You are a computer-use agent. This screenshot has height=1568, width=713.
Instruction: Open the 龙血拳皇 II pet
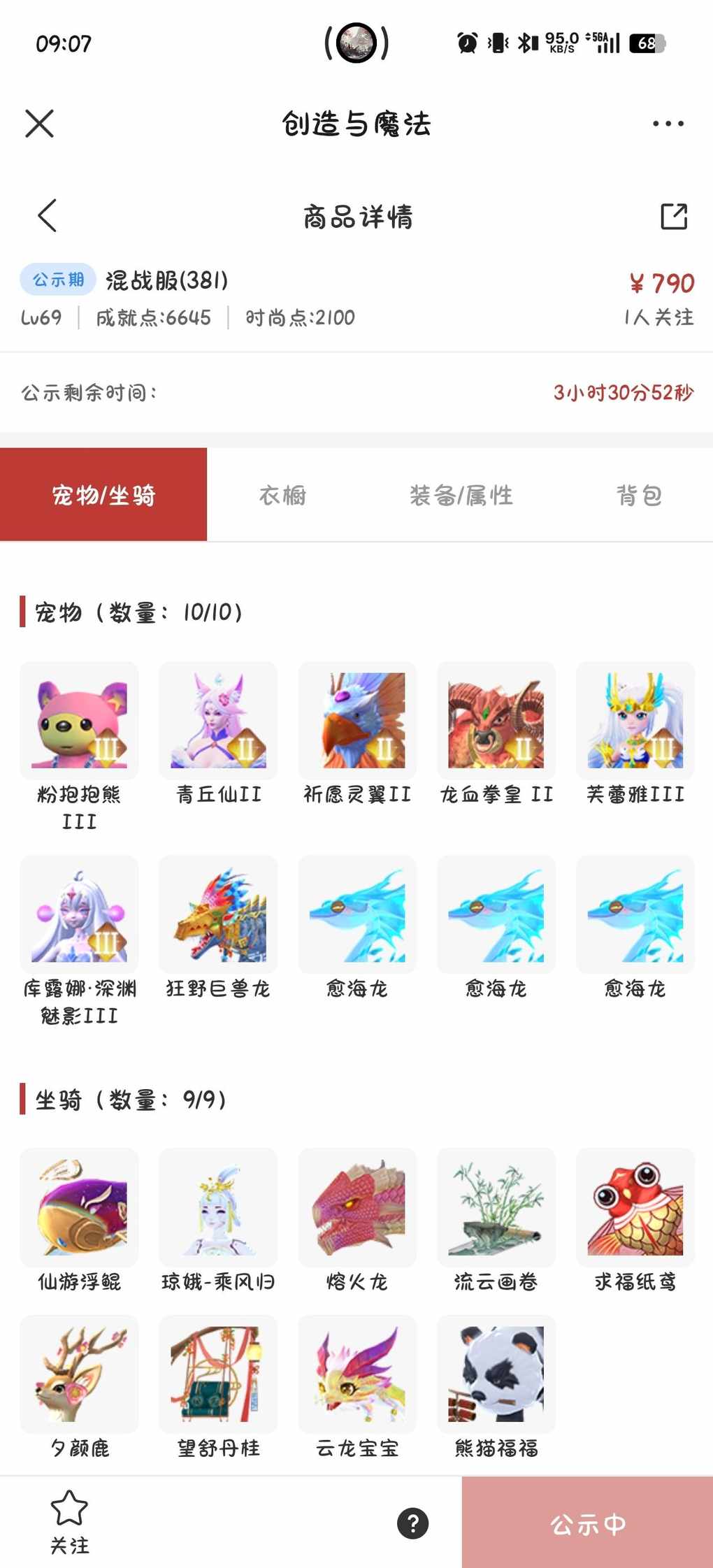tap(496, 721)
